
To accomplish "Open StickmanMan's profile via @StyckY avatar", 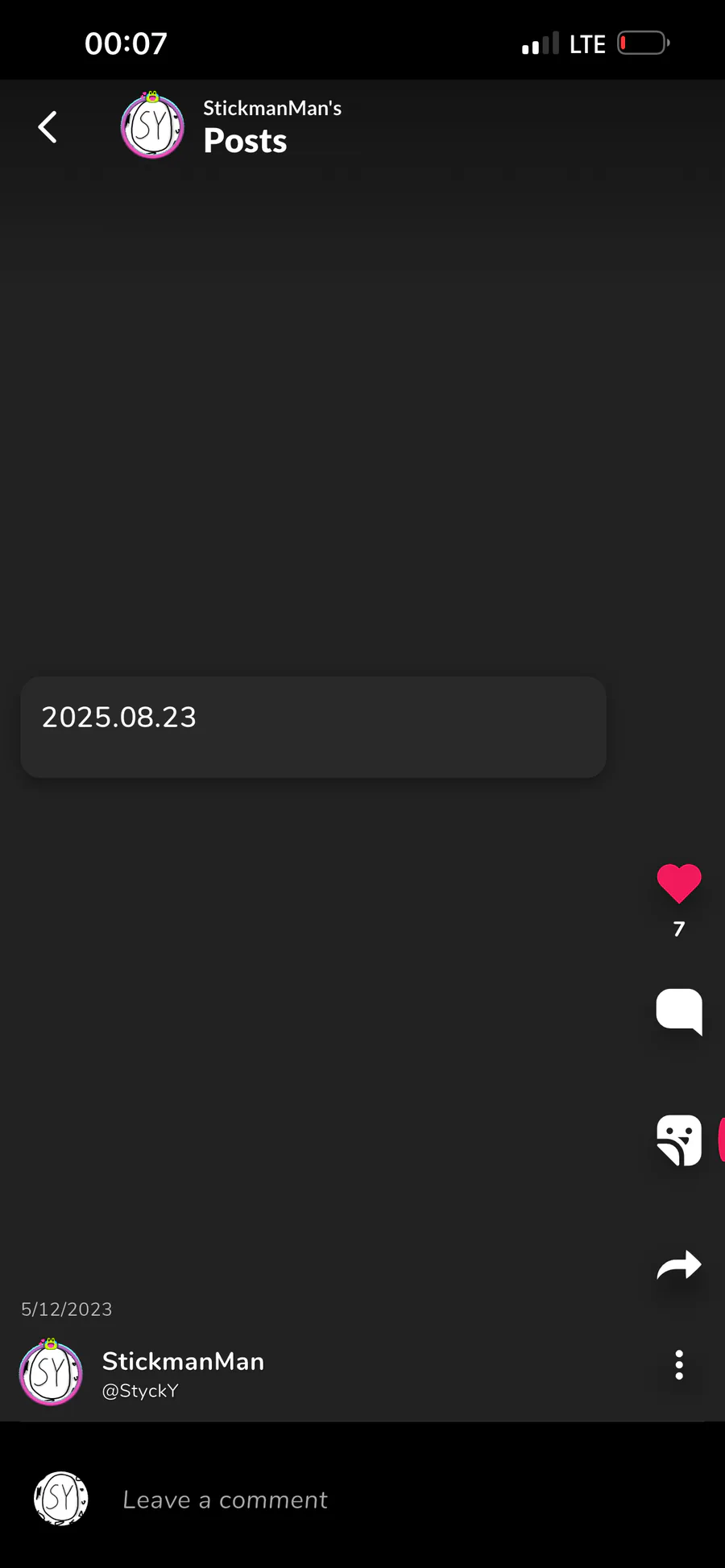I will click(51, 1373).
